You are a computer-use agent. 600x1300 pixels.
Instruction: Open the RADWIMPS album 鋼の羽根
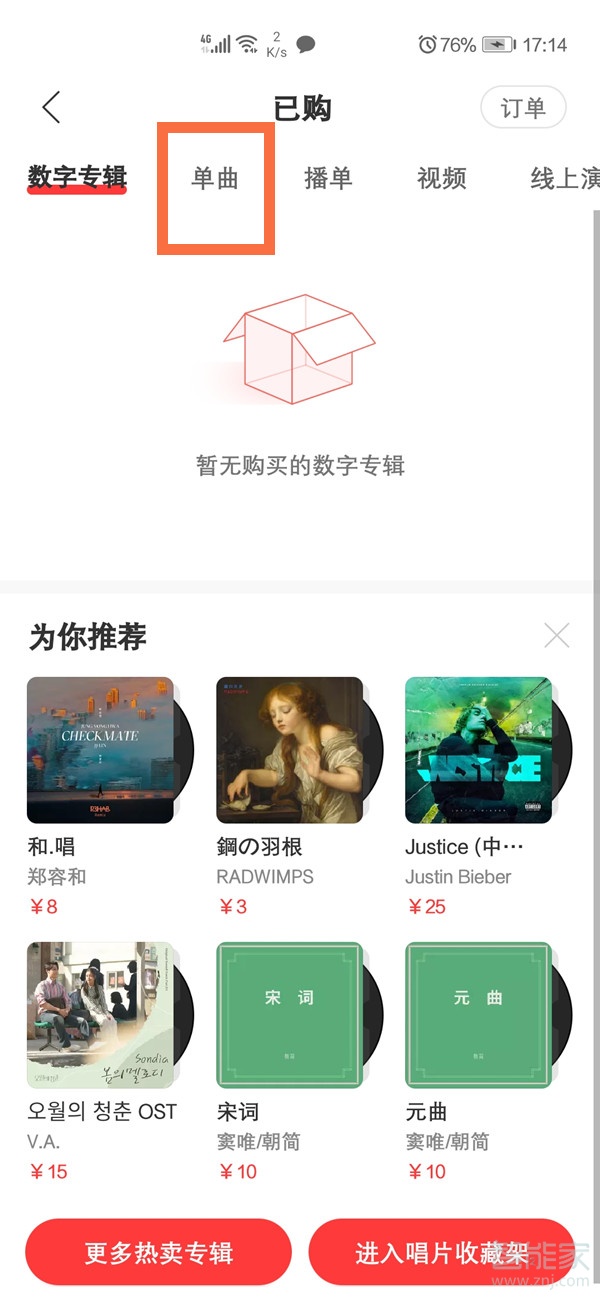click(290, 750)
